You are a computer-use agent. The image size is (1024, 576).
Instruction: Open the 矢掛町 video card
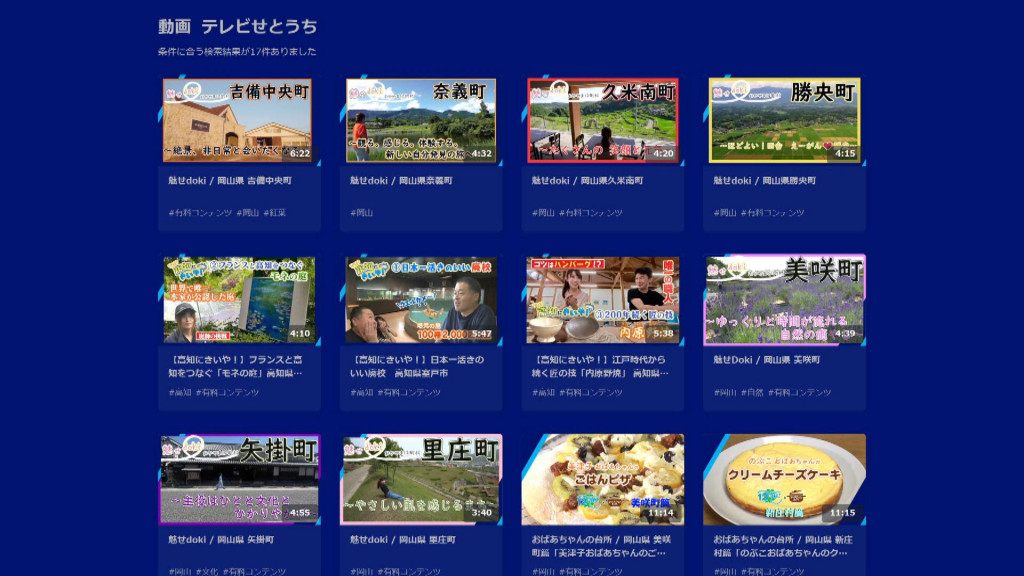[x=239, y=505]
